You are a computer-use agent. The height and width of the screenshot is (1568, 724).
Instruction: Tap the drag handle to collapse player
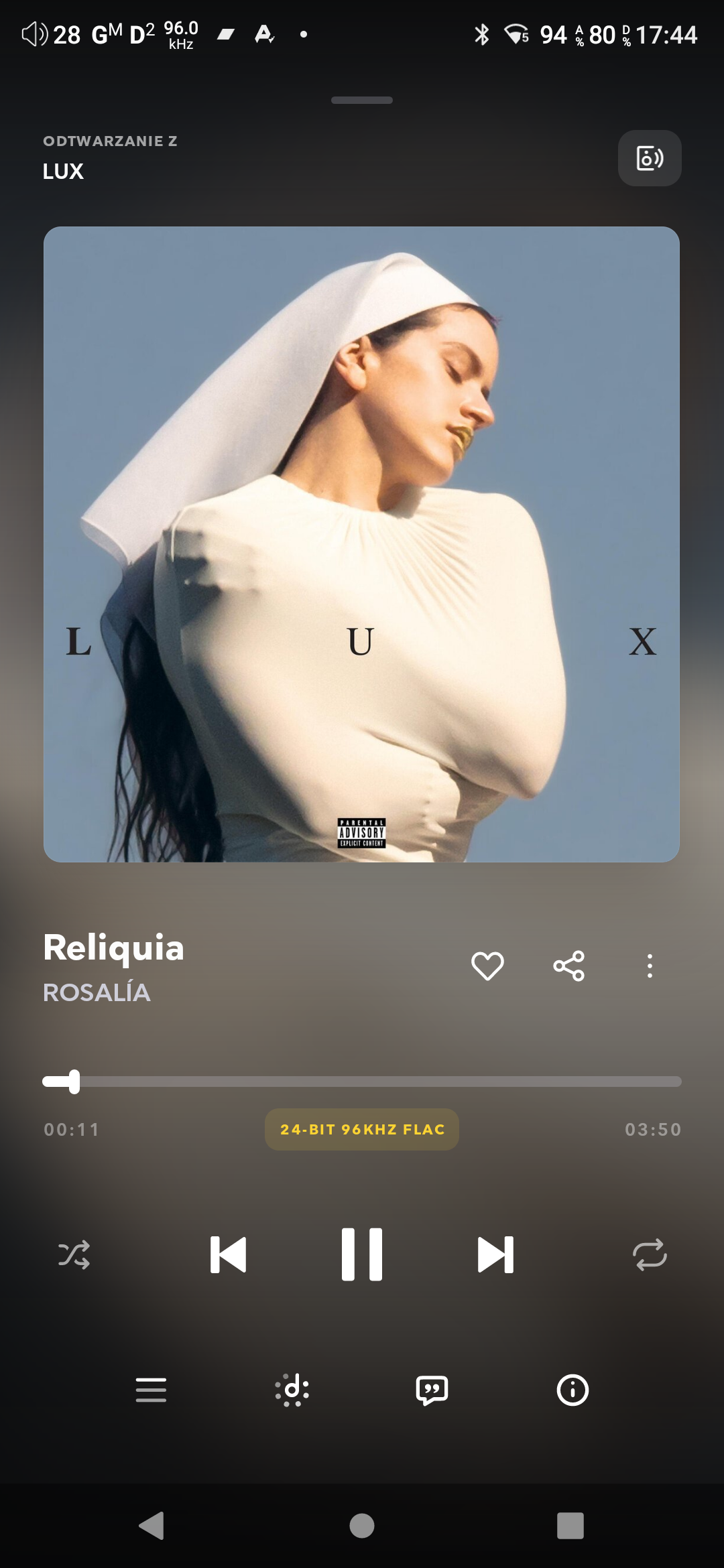[362, 101]
